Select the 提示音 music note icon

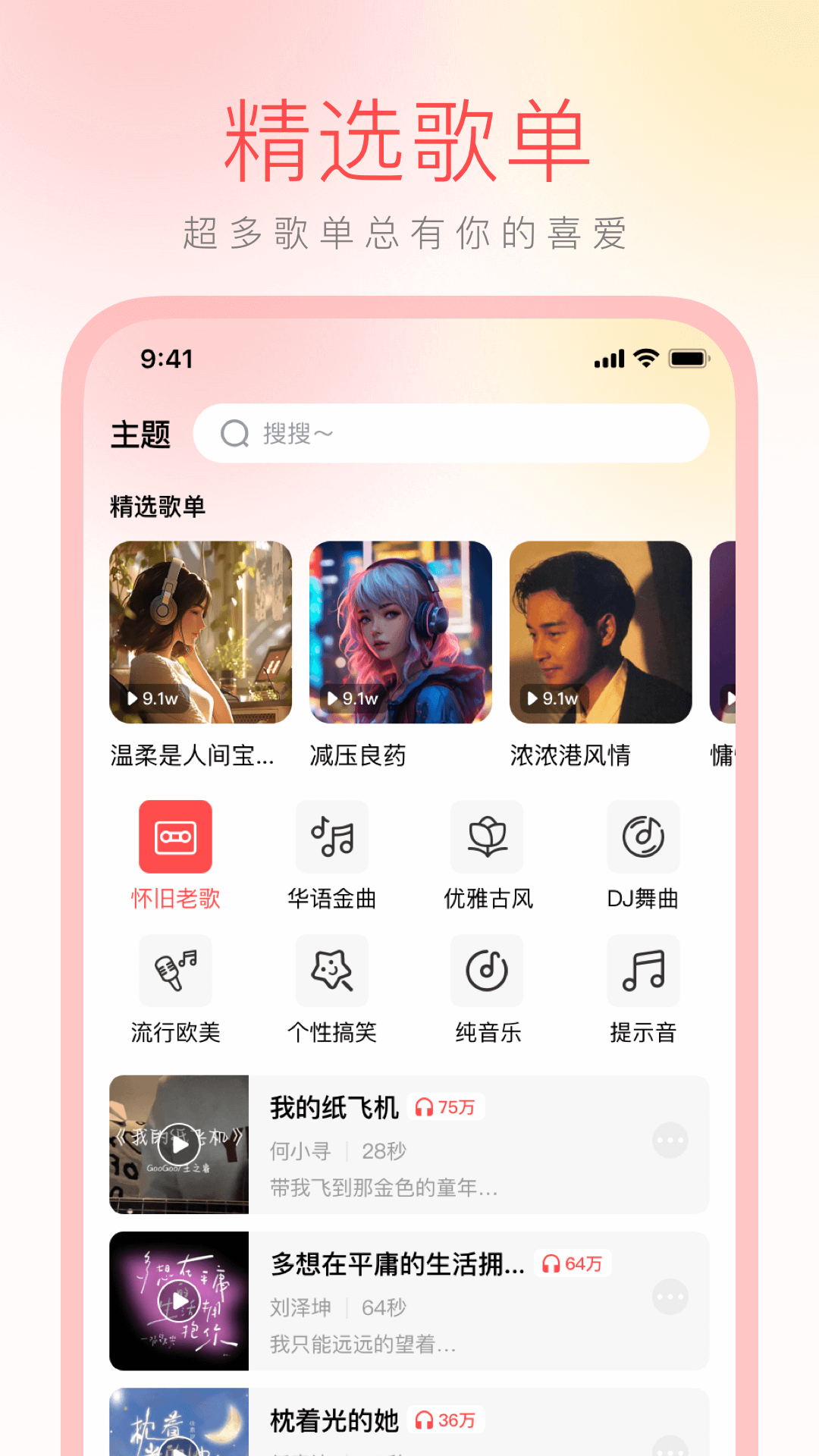644,971
